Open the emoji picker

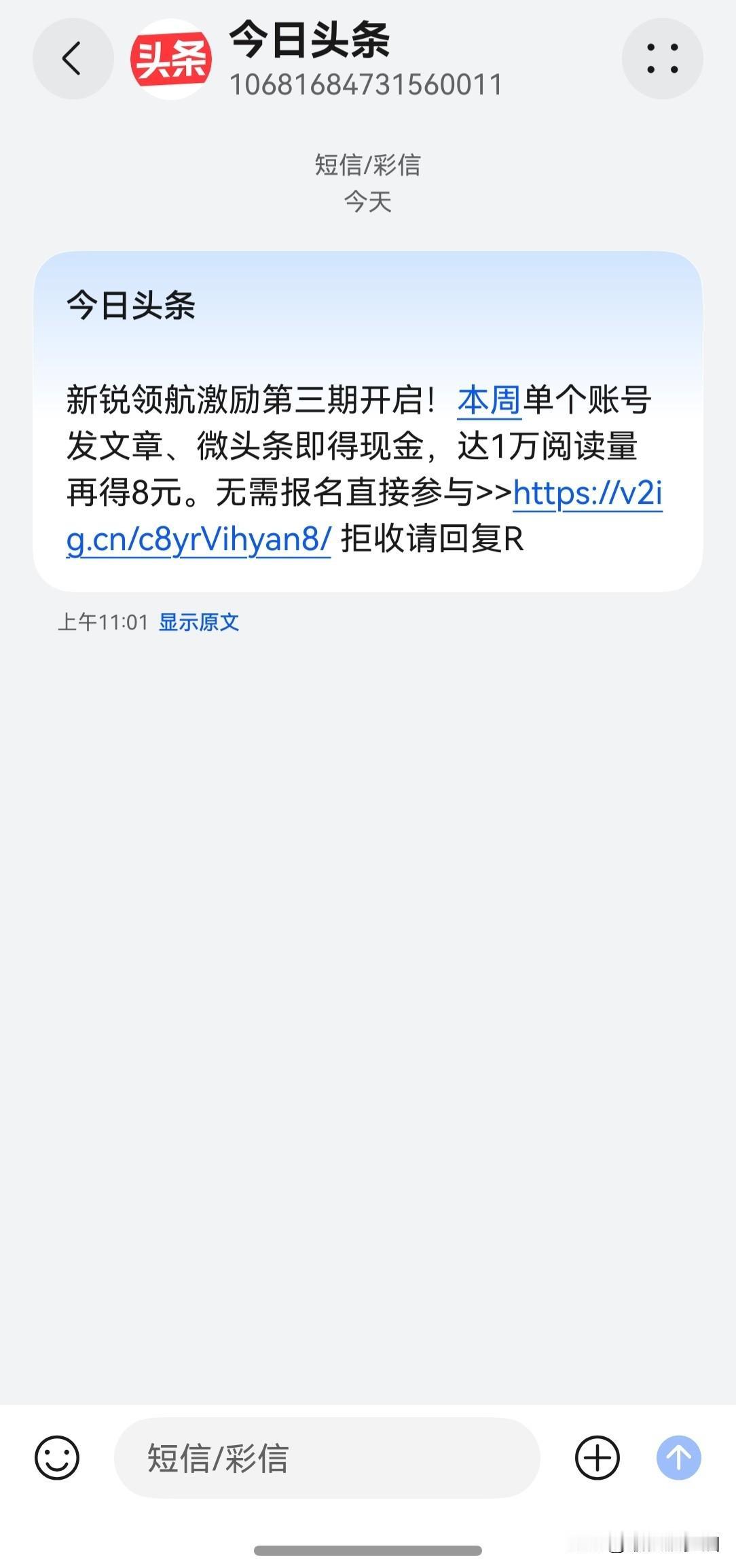pyautogui.click(x=57, y=1457)
